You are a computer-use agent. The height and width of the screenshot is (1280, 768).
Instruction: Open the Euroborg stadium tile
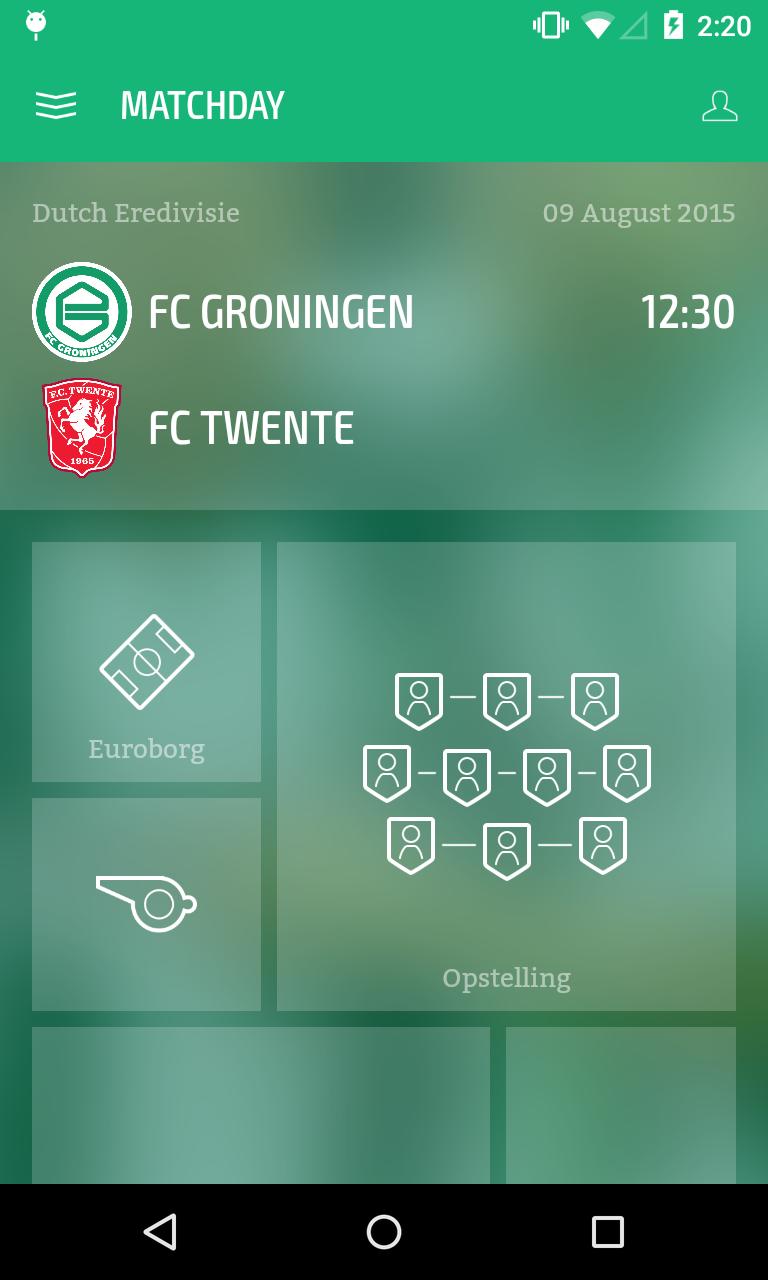coord(146,662)
